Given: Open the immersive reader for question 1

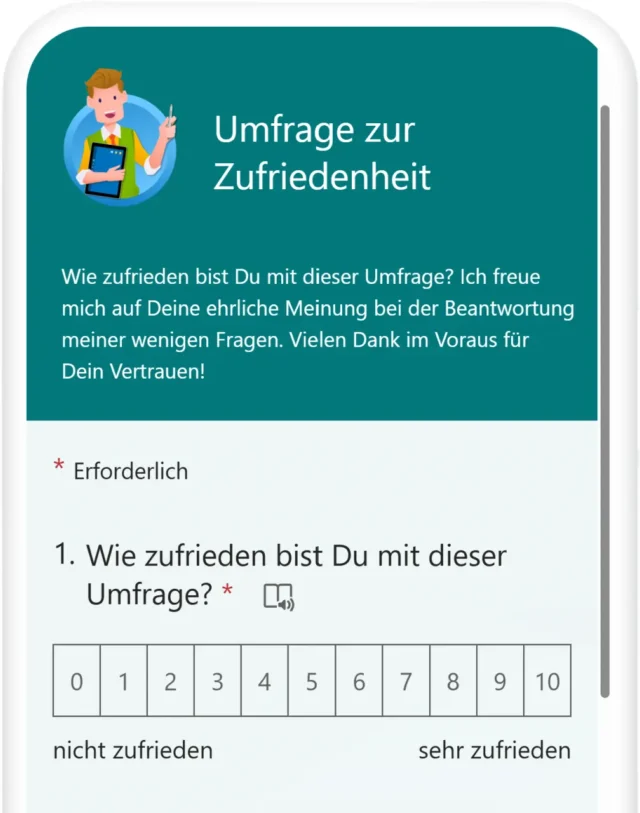Looking at the screenshot, I should pos(279,597).
